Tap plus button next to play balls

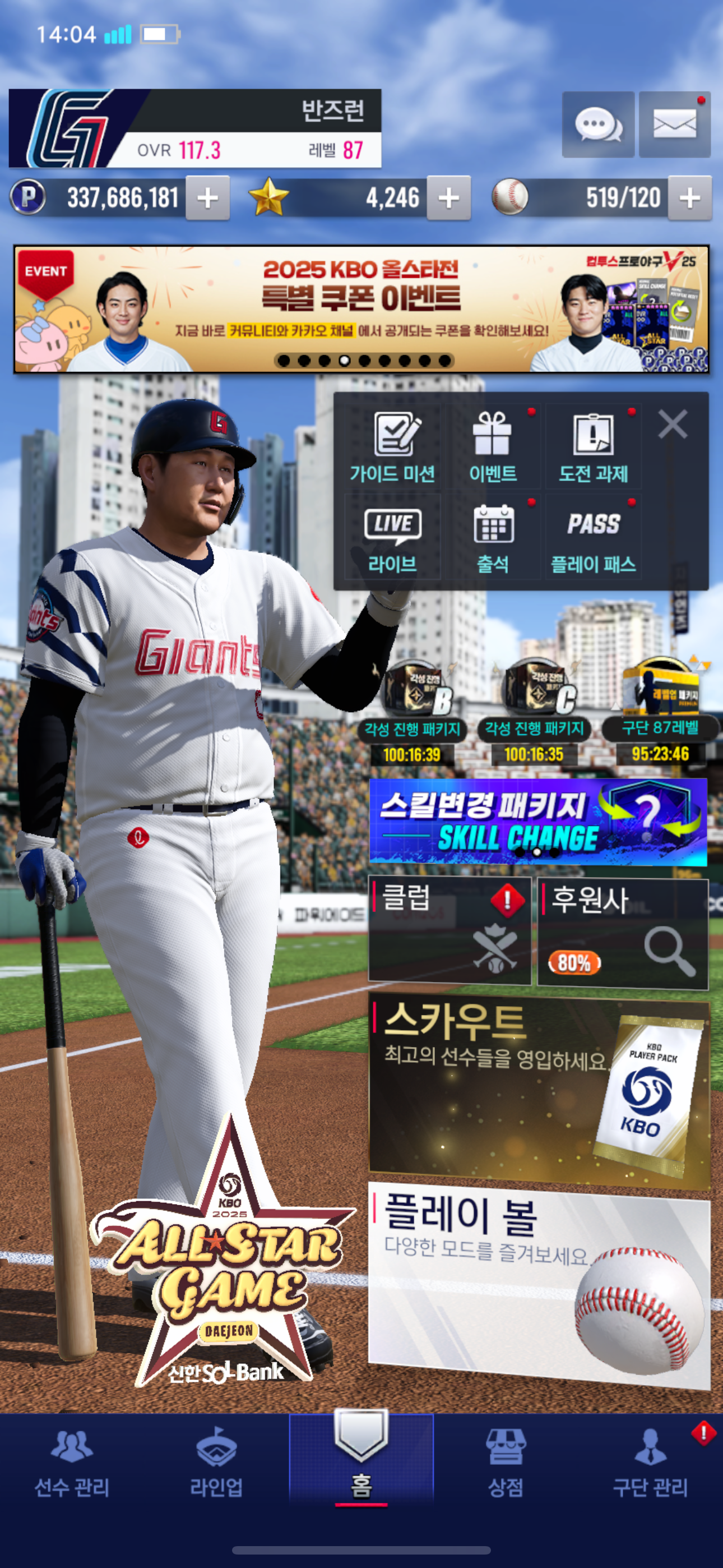[x=689, y=198]
